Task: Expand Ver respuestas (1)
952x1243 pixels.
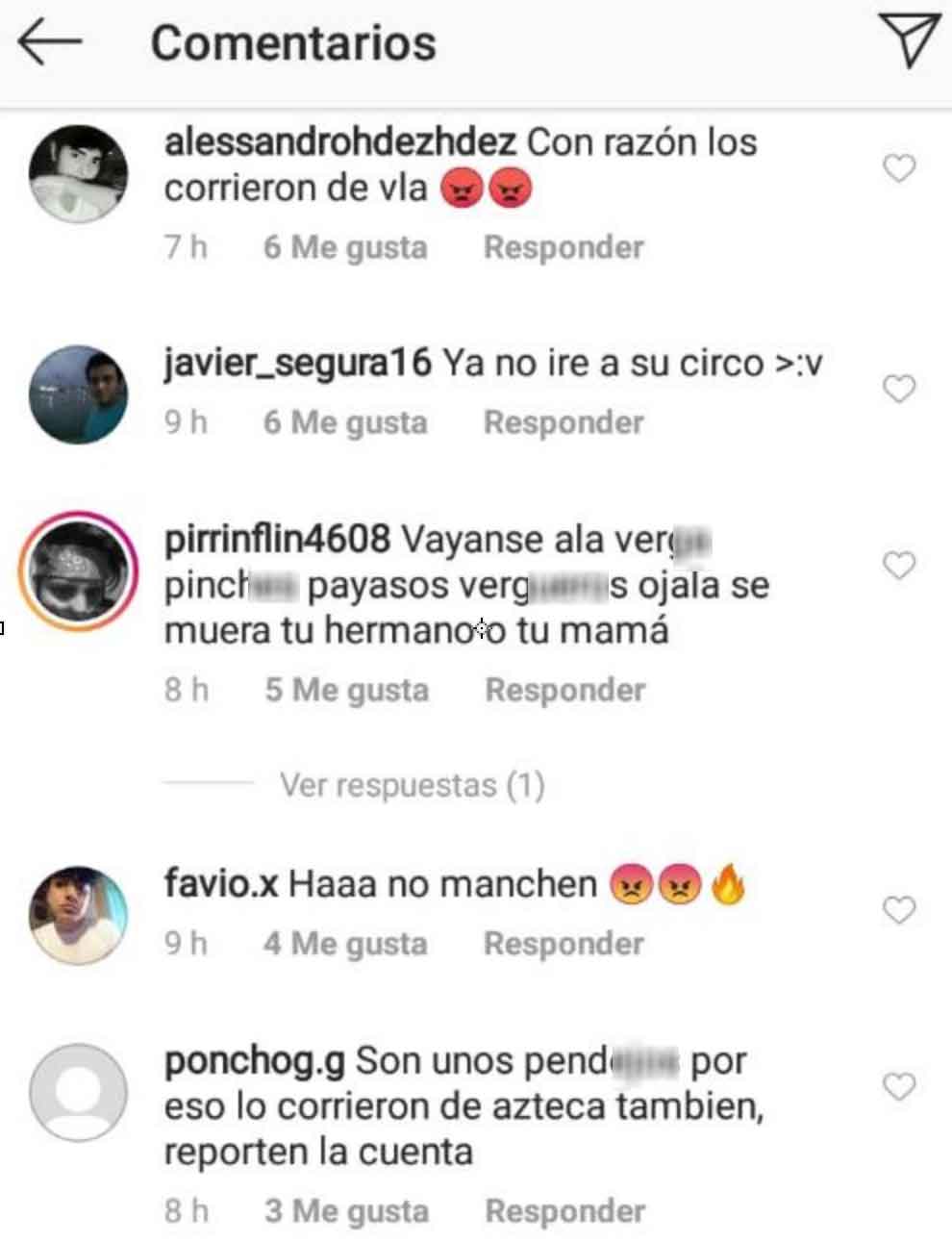Action: (x=412, y=785)
